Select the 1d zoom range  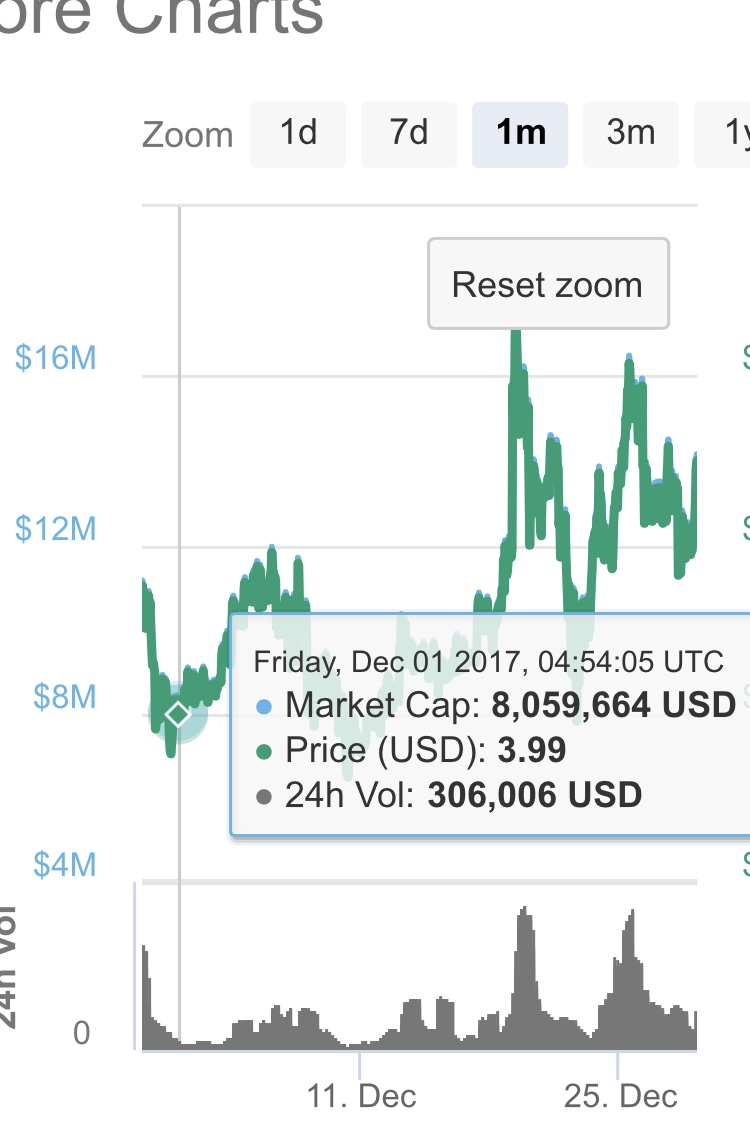pos(297,135)
